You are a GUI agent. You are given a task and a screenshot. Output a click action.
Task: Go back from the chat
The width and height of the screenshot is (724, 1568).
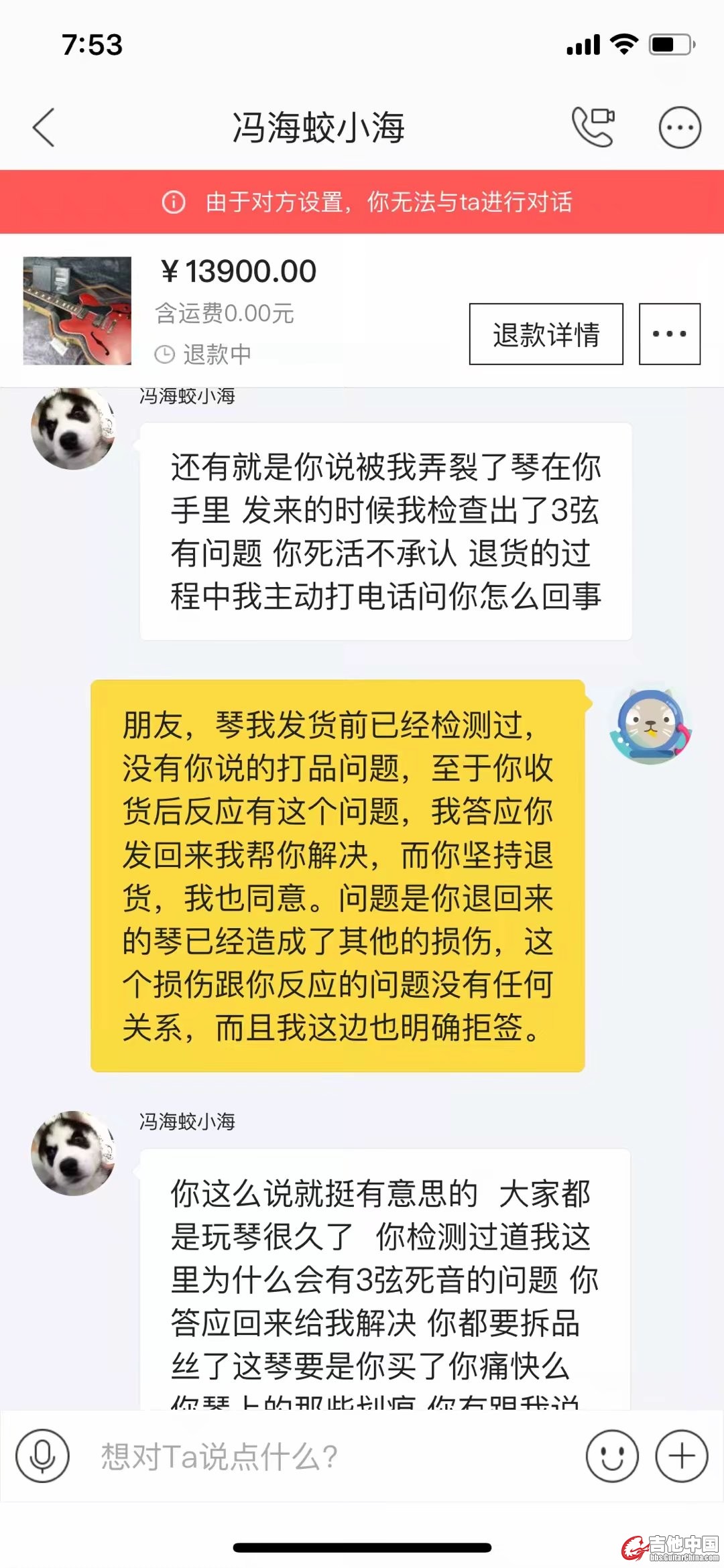(x=44, y=127)
